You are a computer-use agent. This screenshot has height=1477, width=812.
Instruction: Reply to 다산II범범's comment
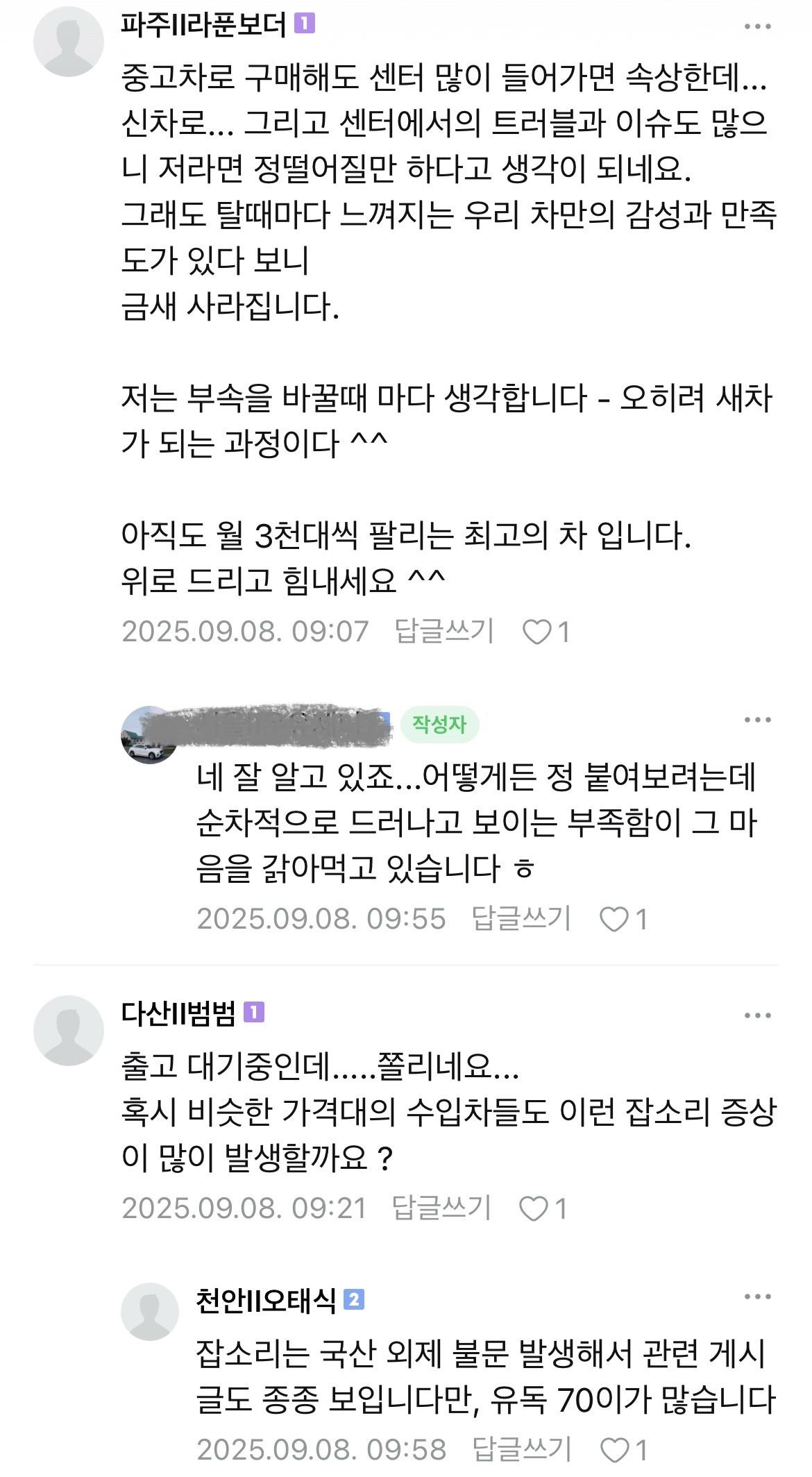[442, 1208]
